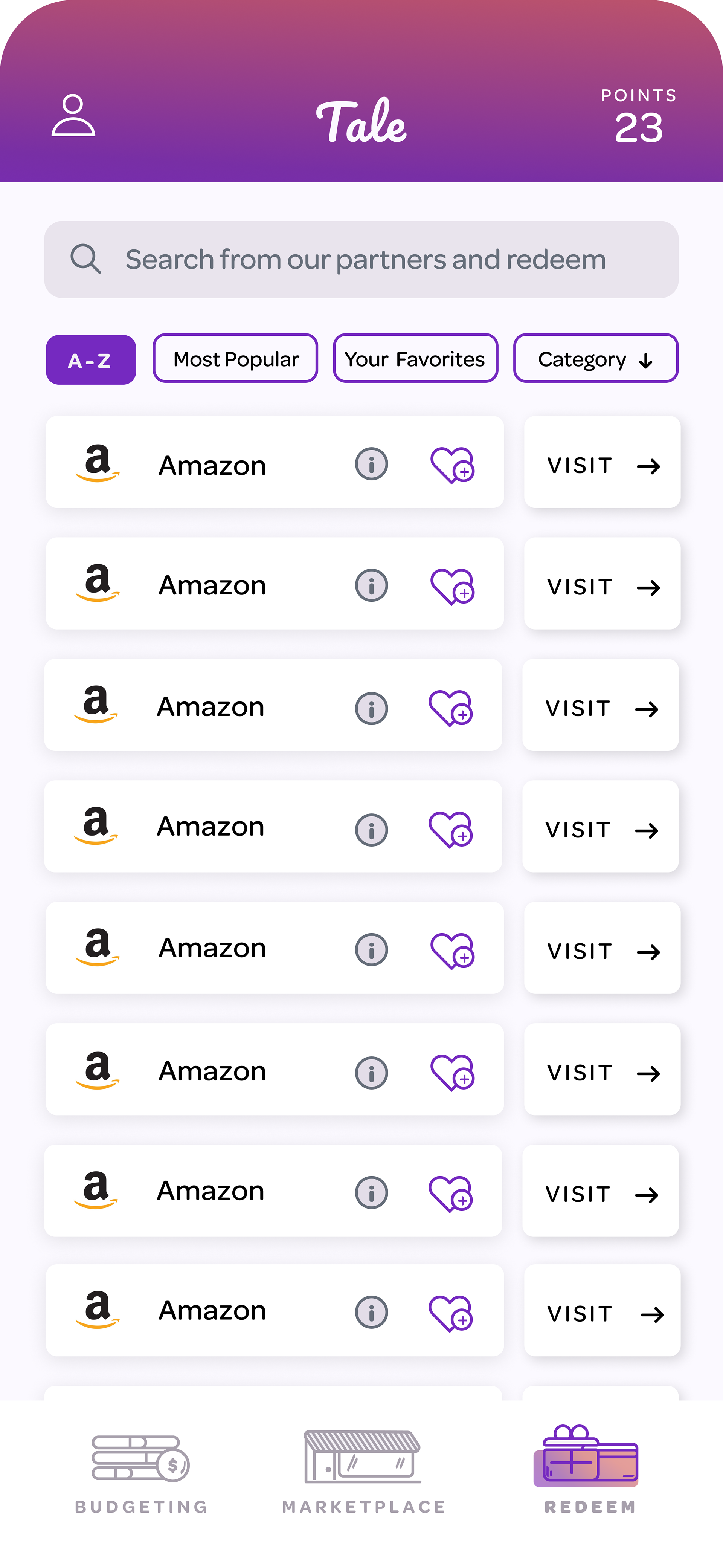
Task: Select the A-Z sort chip
Action: (x=91, y=360)
